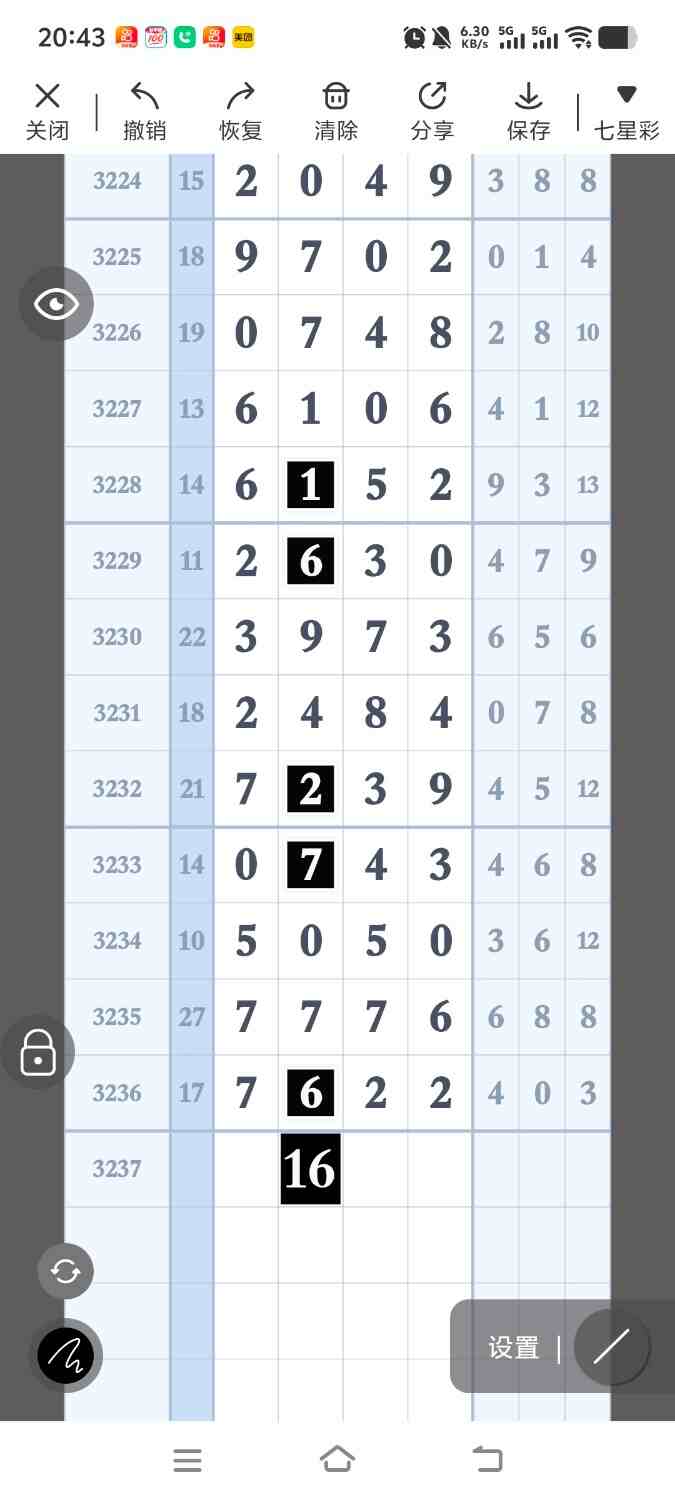Undo the last drawing action
Viewport: 675px width, 1500px height.
pos(144,111)
